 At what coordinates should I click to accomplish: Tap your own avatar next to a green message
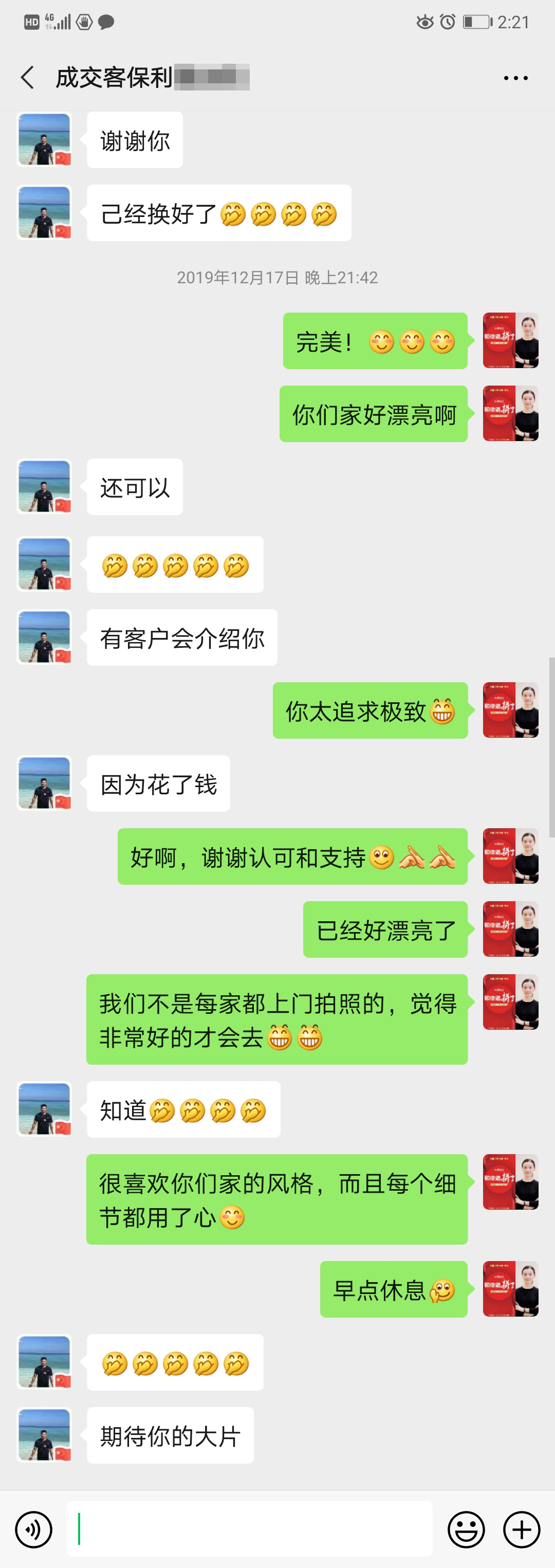tap(510, 341)
